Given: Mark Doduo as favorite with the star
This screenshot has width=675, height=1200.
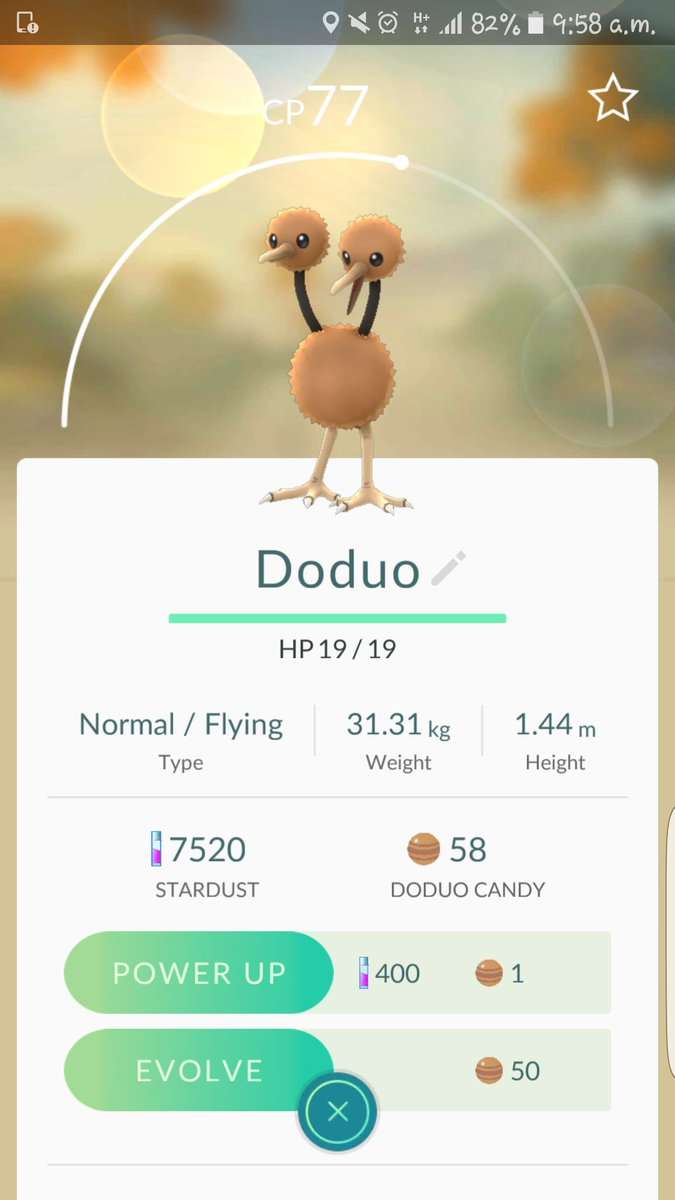Looking at the screenshot, I should click(612, 100).
